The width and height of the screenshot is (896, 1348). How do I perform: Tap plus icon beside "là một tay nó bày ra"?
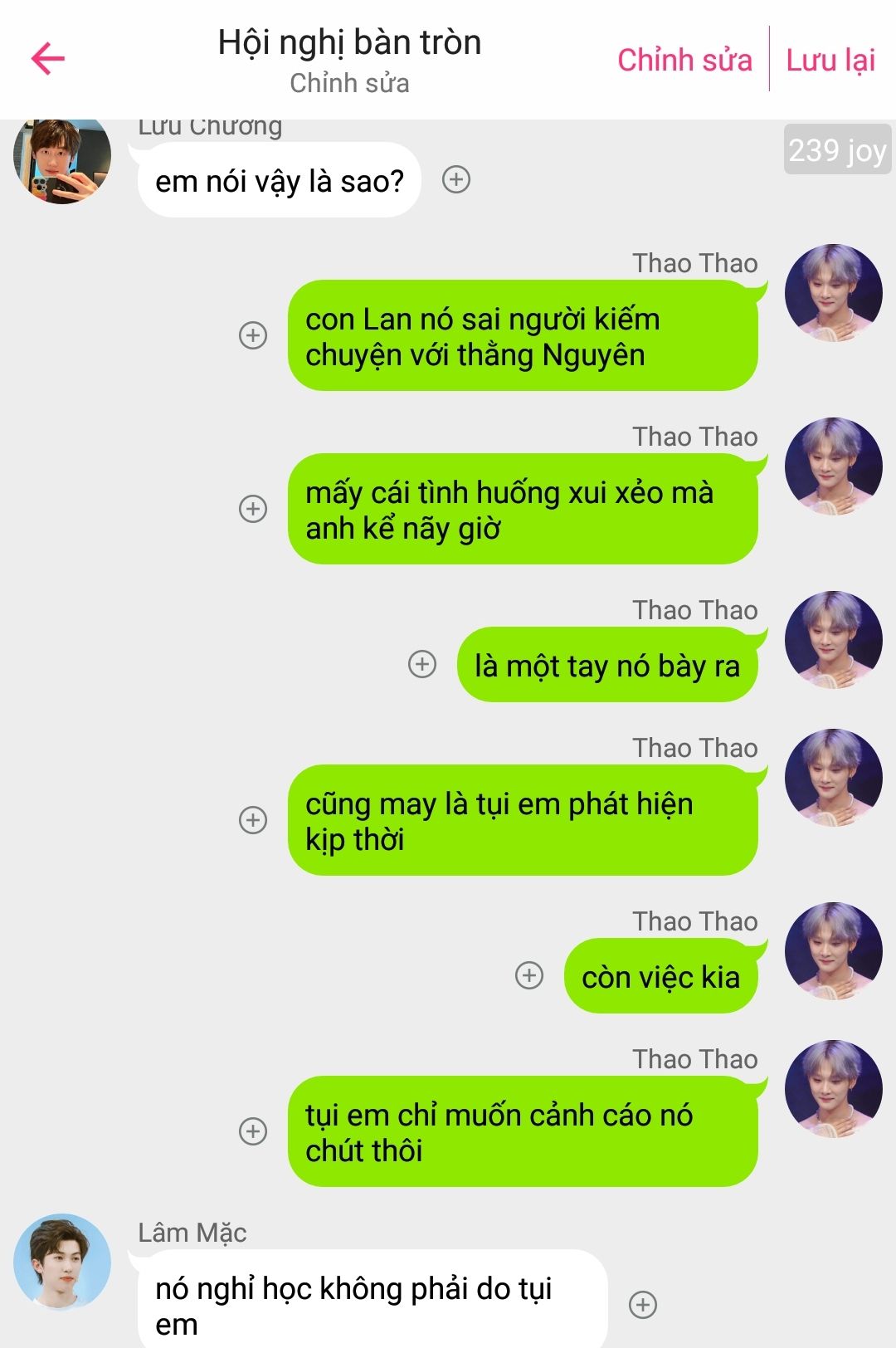point(422,664)
